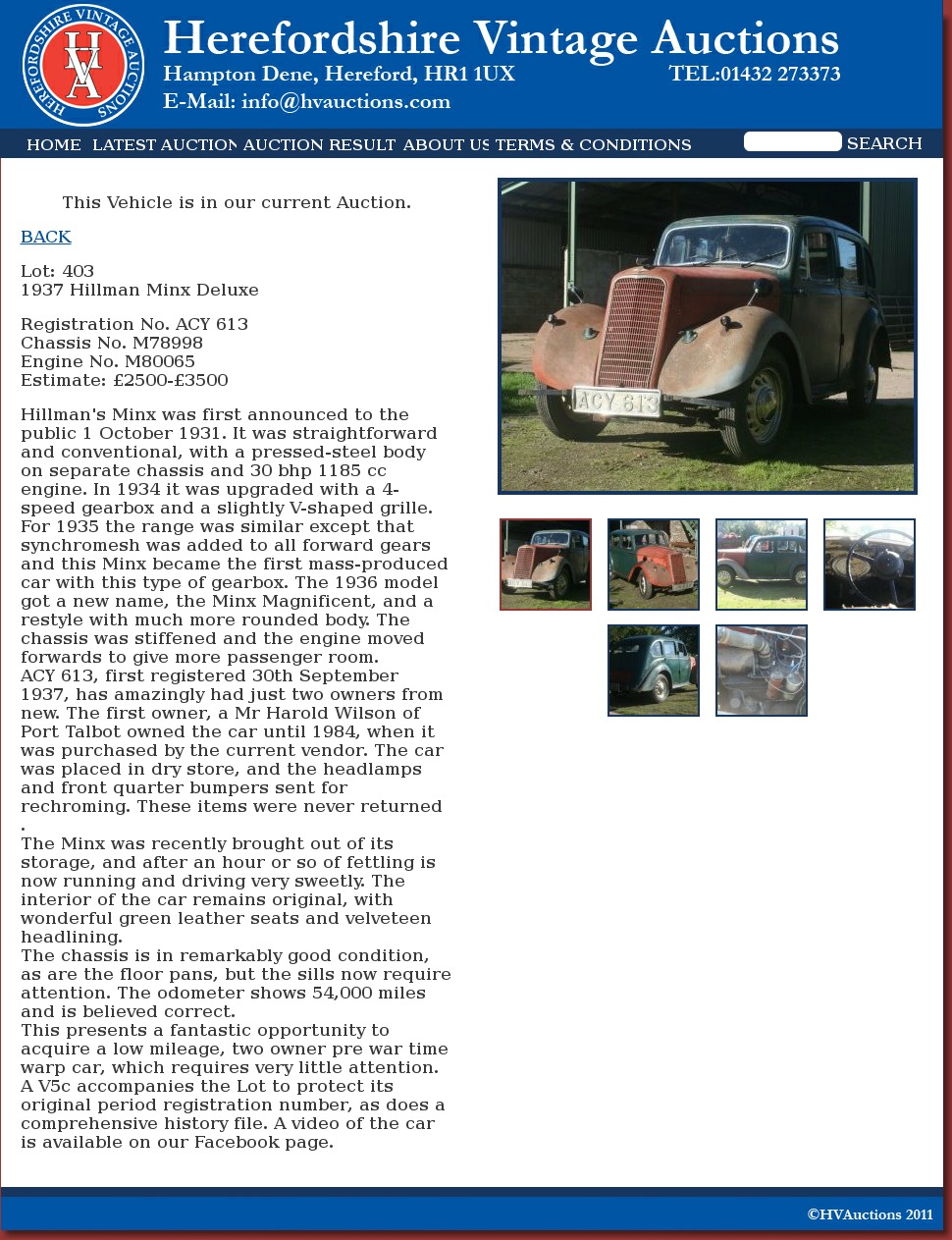Follow the BACK link
952x1240 pixels.
(x=46, y=237)
